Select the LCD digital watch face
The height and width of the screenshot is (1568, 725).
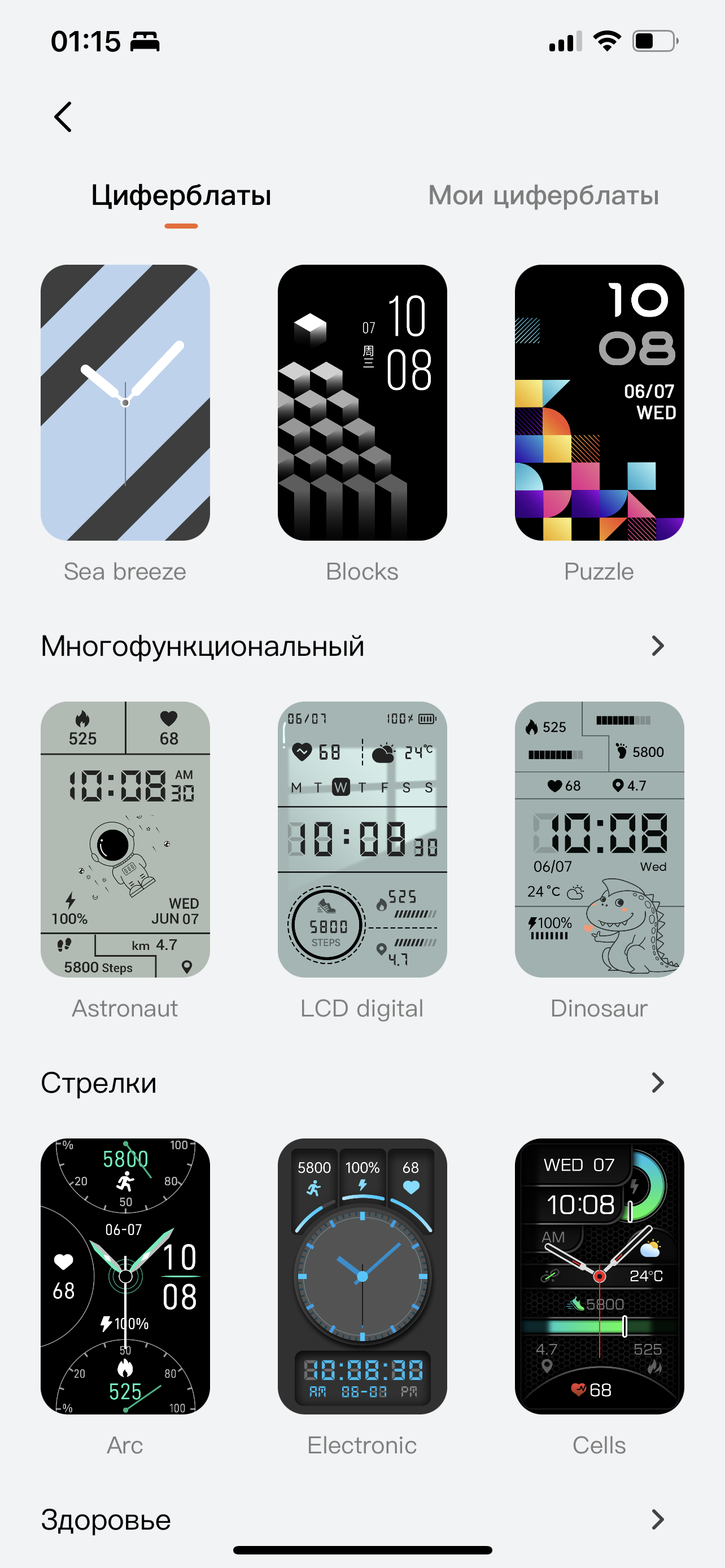point(362,839)
